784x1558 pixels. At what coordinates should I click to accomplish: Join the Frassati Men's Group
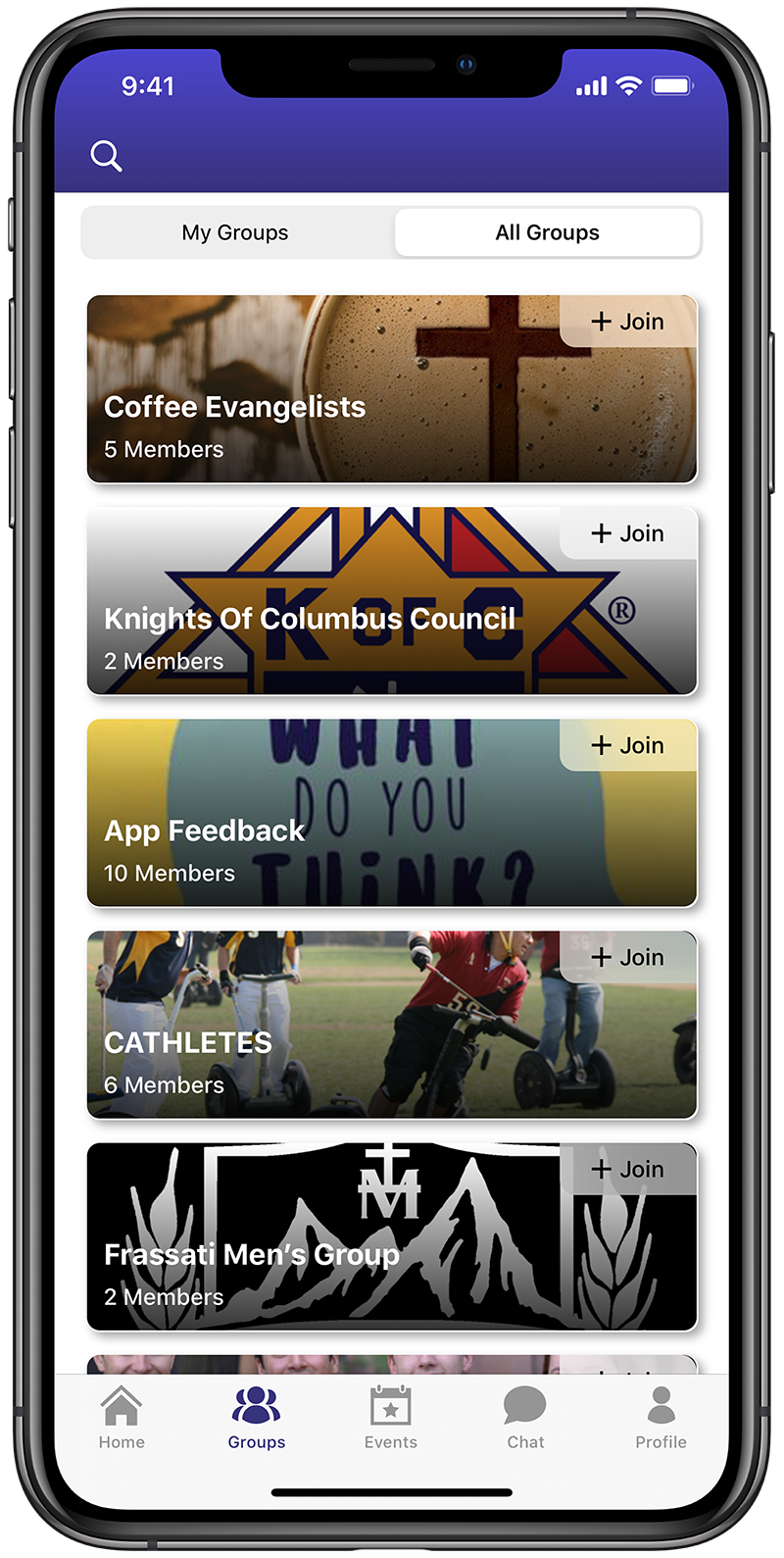pyautogui.click(x=628, y=1169)
